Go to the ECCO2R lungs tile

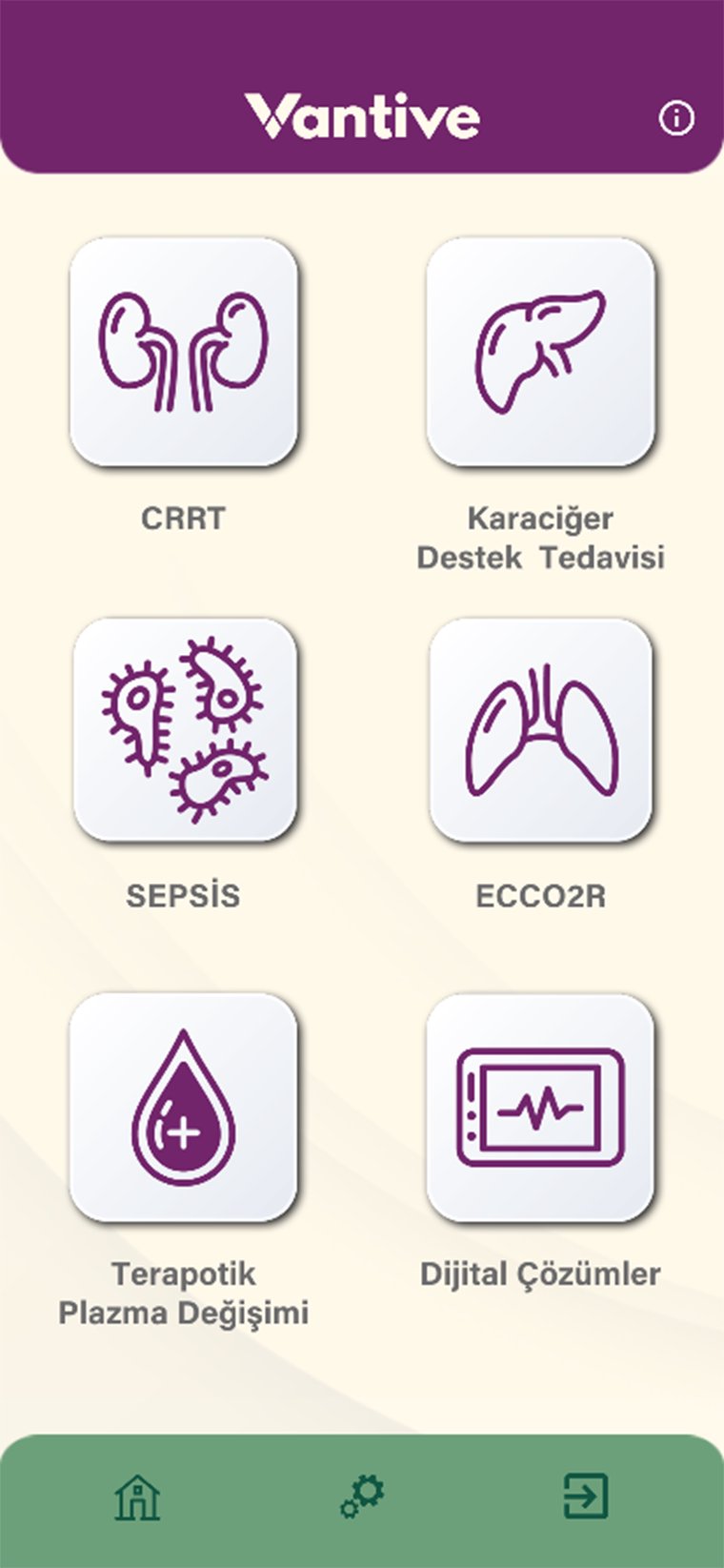(540, 730)
